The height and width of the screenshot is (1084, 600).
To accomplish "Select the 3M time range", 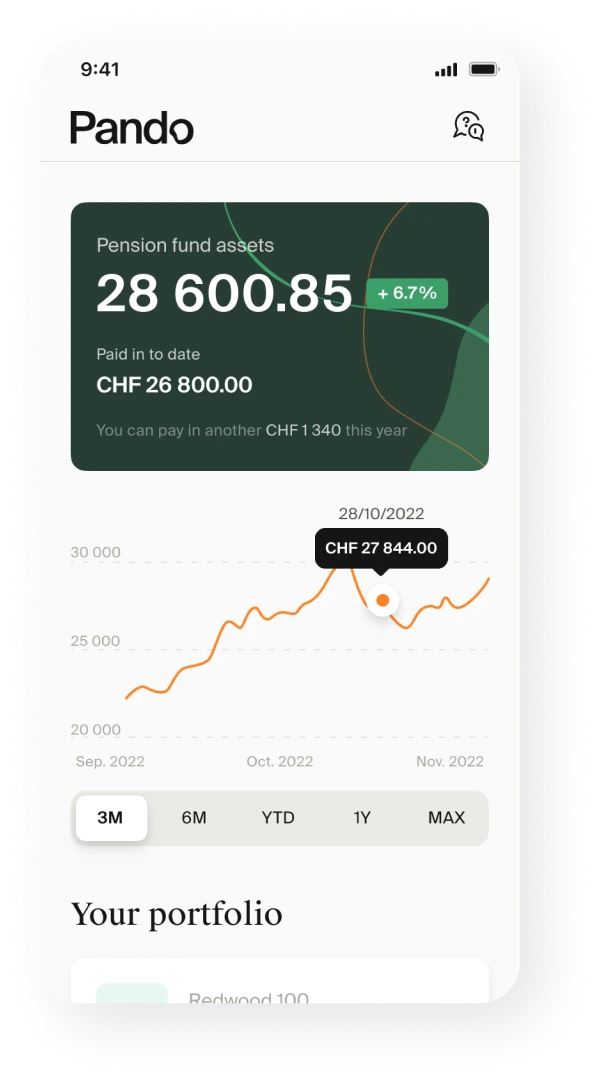I will [111, 818].
